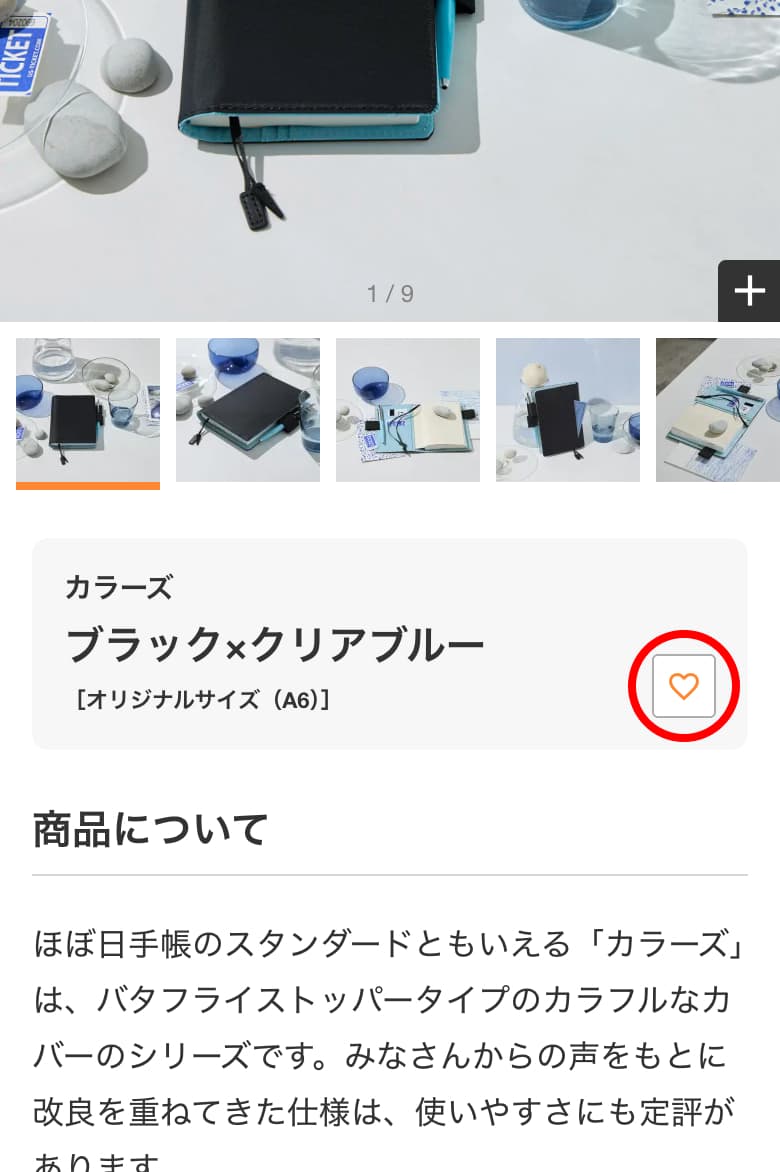The image size is (780, 1172).
Task: Enlarge the main image with the plus button
Action: [x=749, y=291]
